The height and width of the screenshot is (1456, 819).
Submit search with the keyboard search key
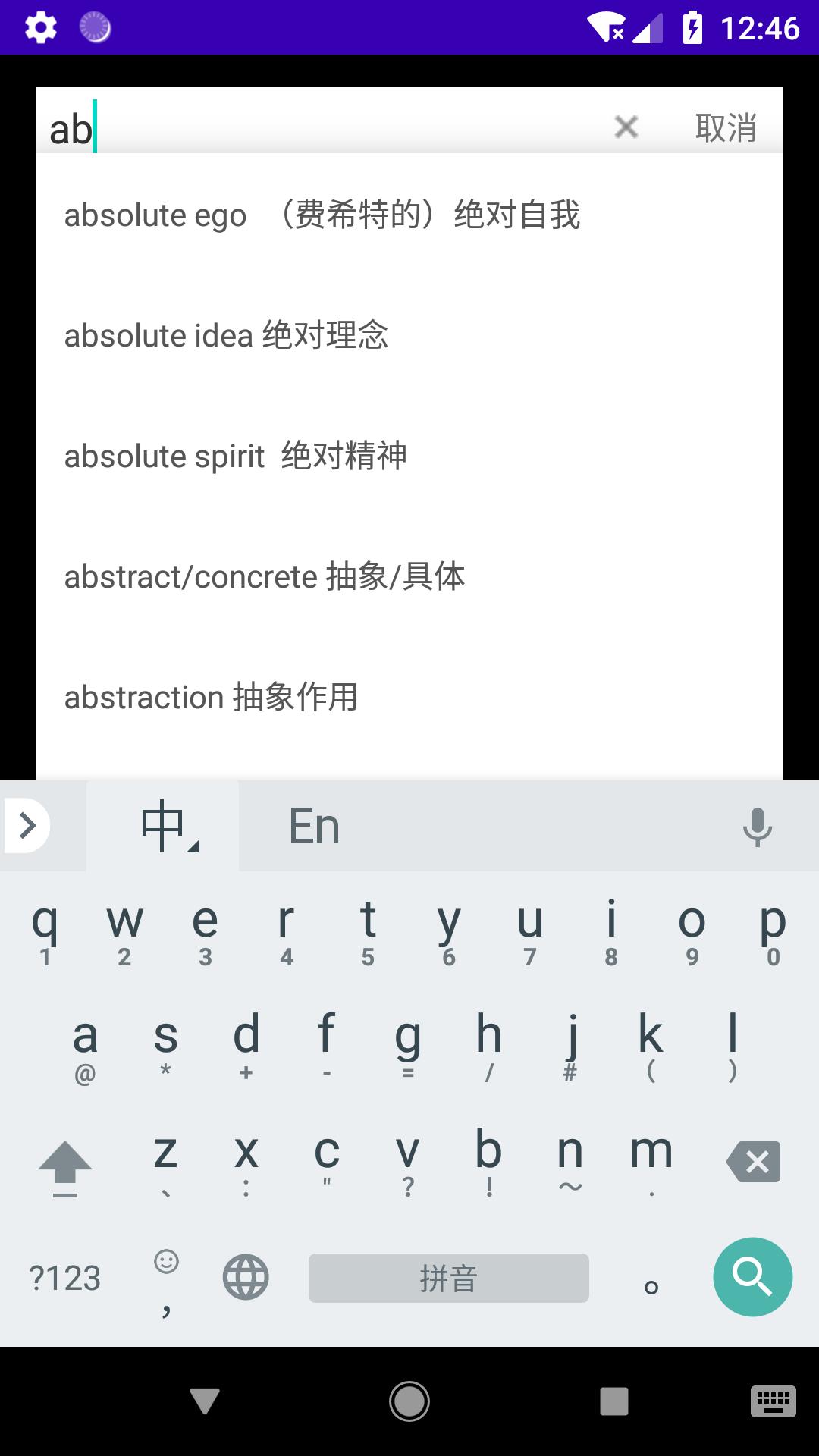[752, 1277]
